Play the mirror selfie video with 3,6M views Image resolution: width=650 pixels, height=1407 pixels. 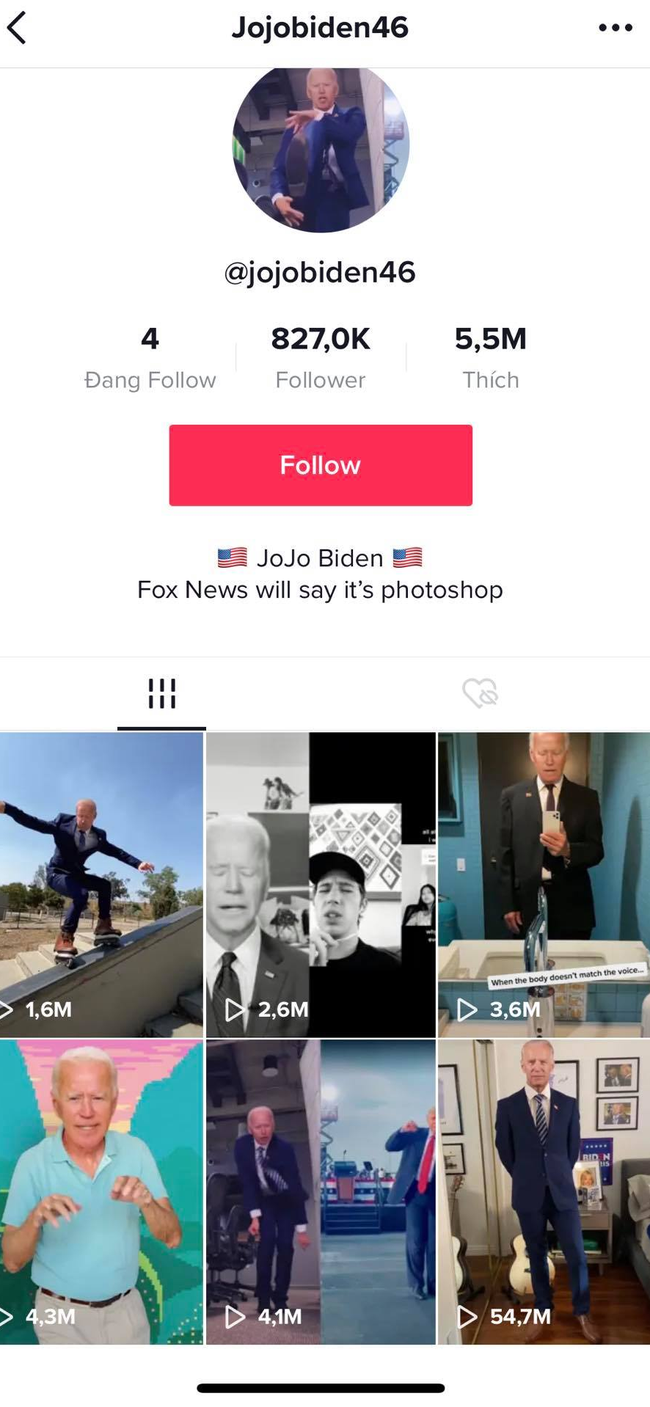(x=543, y=884)
